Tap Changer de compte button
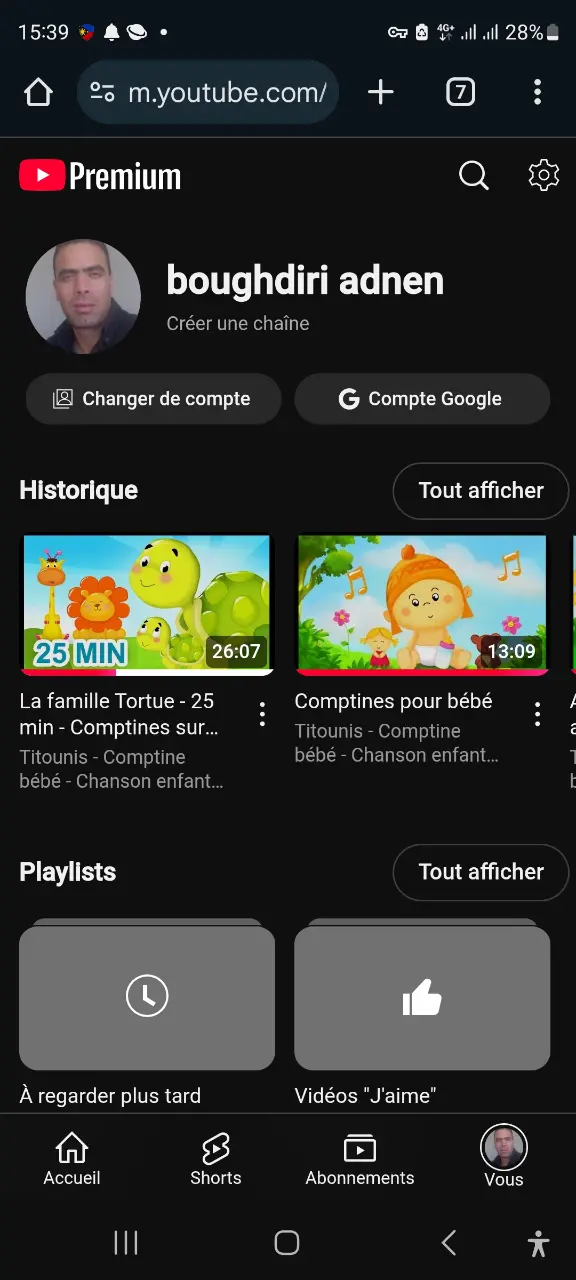Screen dimensions: 576x1280 [153, 399]
